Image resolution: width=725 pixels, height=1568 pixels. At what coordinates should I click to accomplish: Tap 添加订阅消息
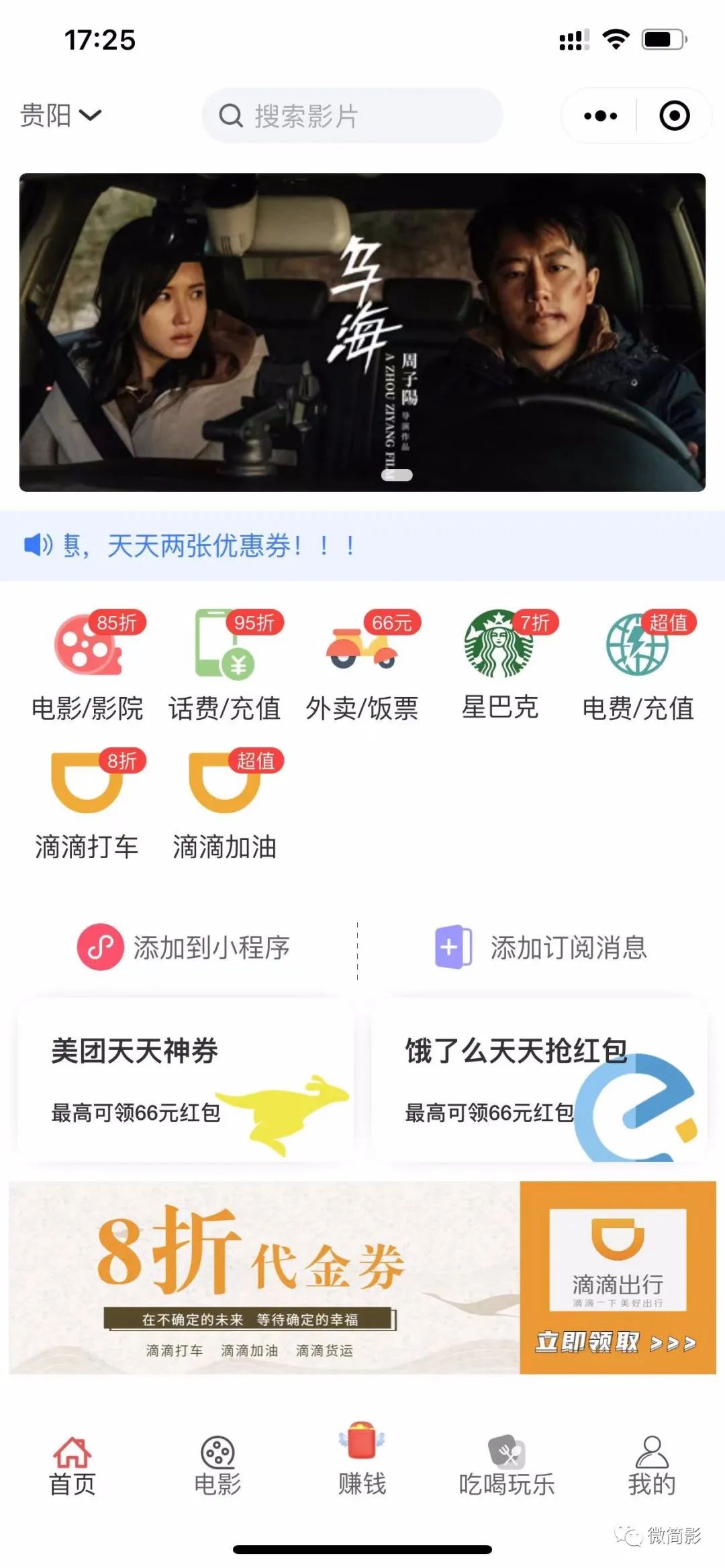[541, 947]
